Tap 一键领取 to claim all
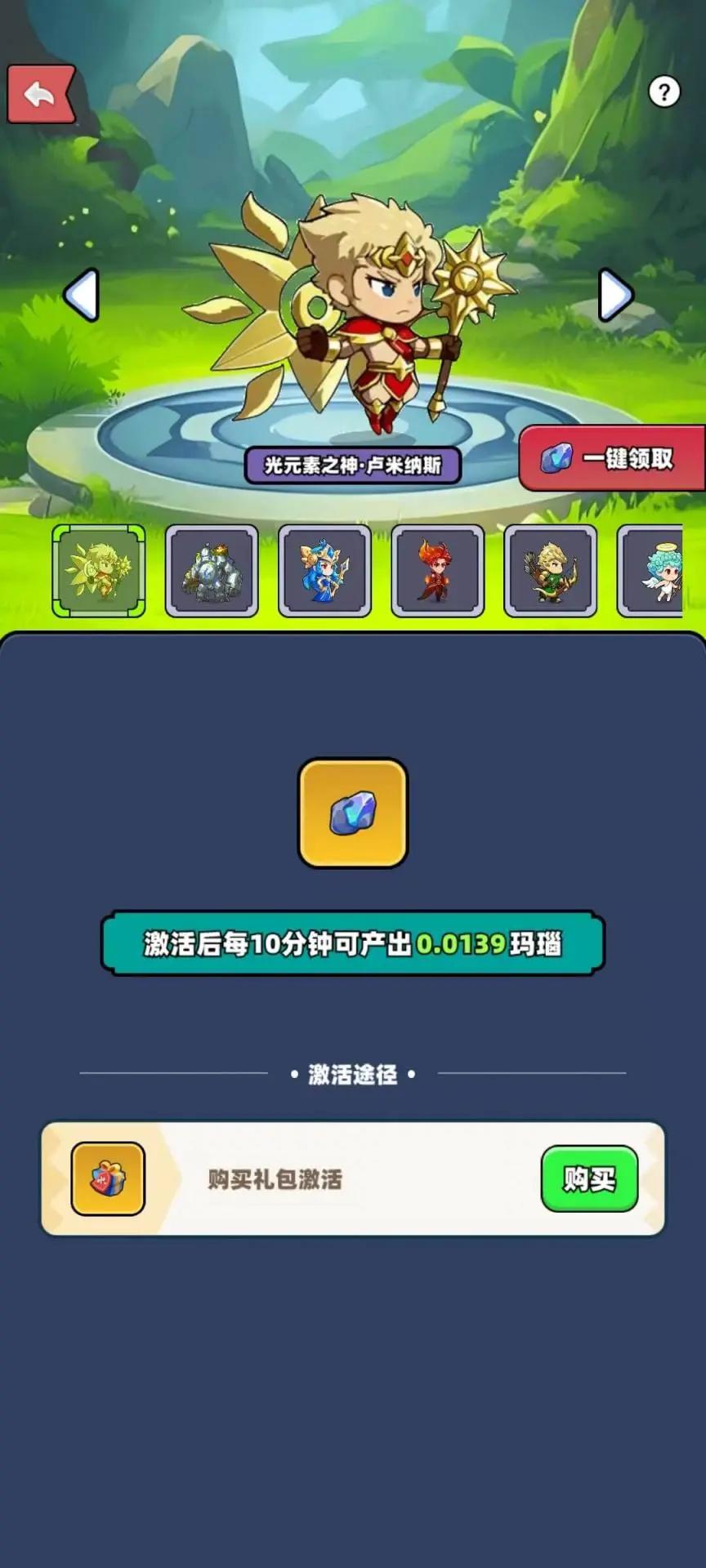 click(612, 458)
